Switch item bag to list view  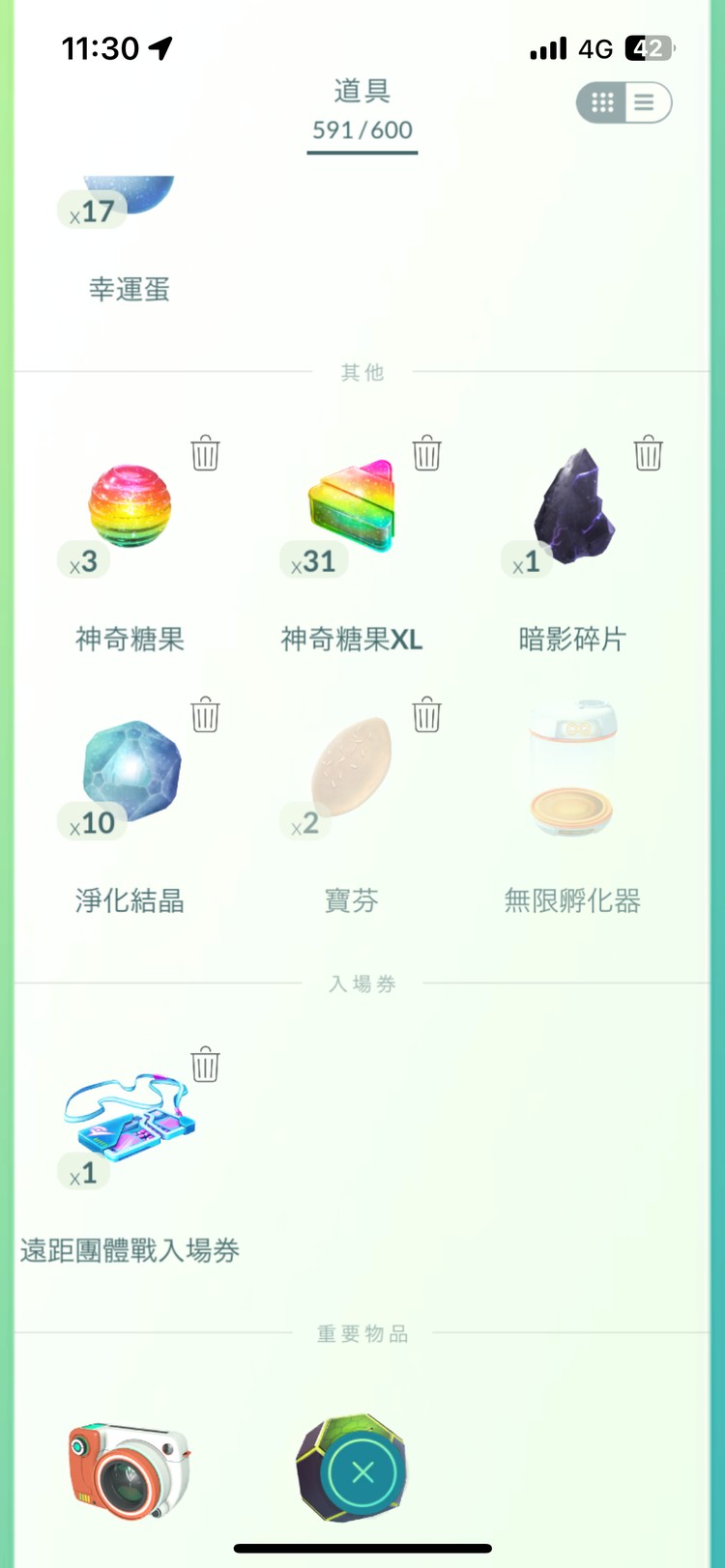[x=646, y=102]
